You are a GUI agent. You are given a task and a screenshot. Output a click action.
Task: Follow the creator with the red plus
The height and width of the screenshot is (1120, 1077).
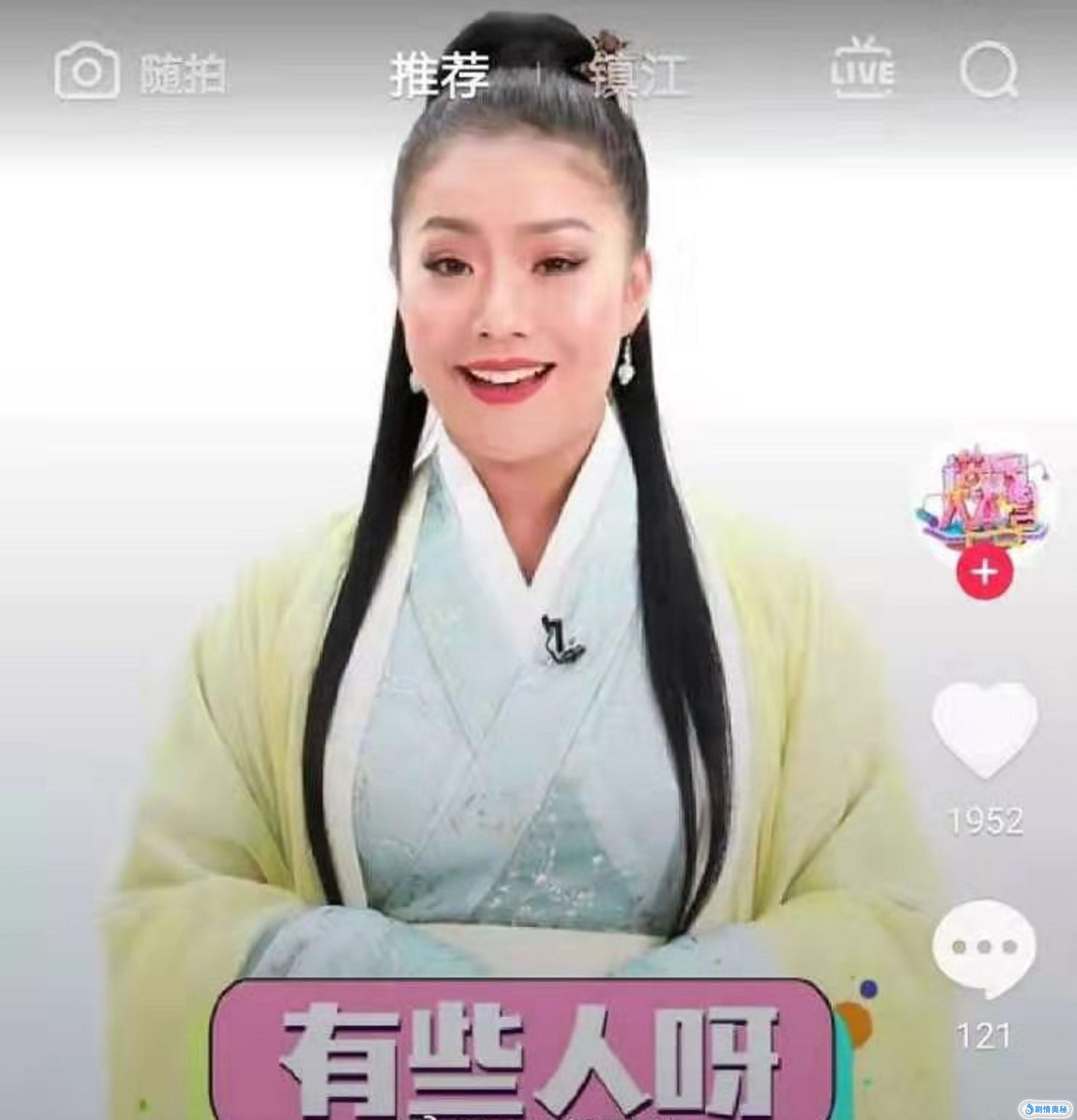984,571
